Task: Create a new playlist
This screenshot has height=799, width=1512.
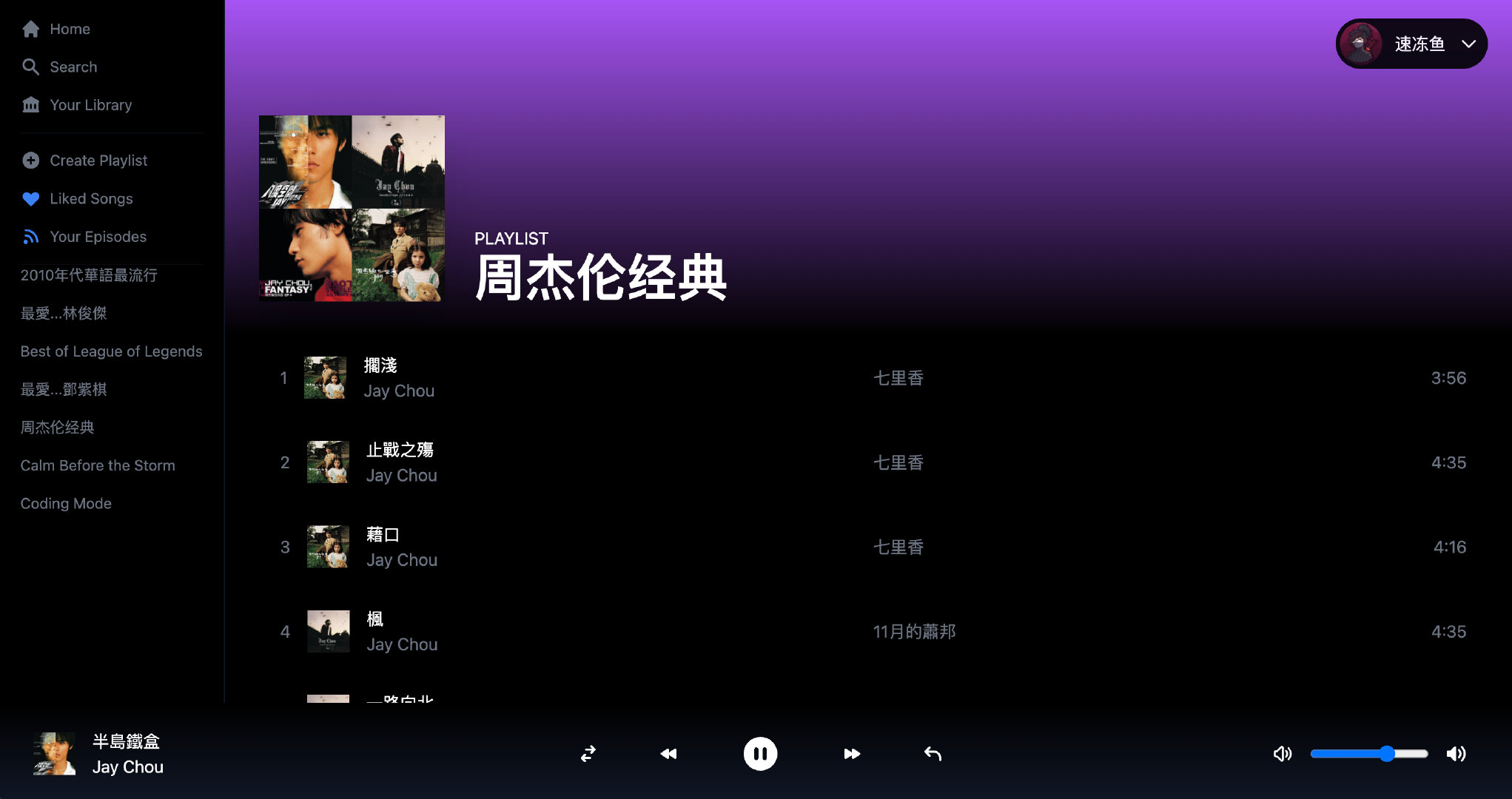Action: 98,161
